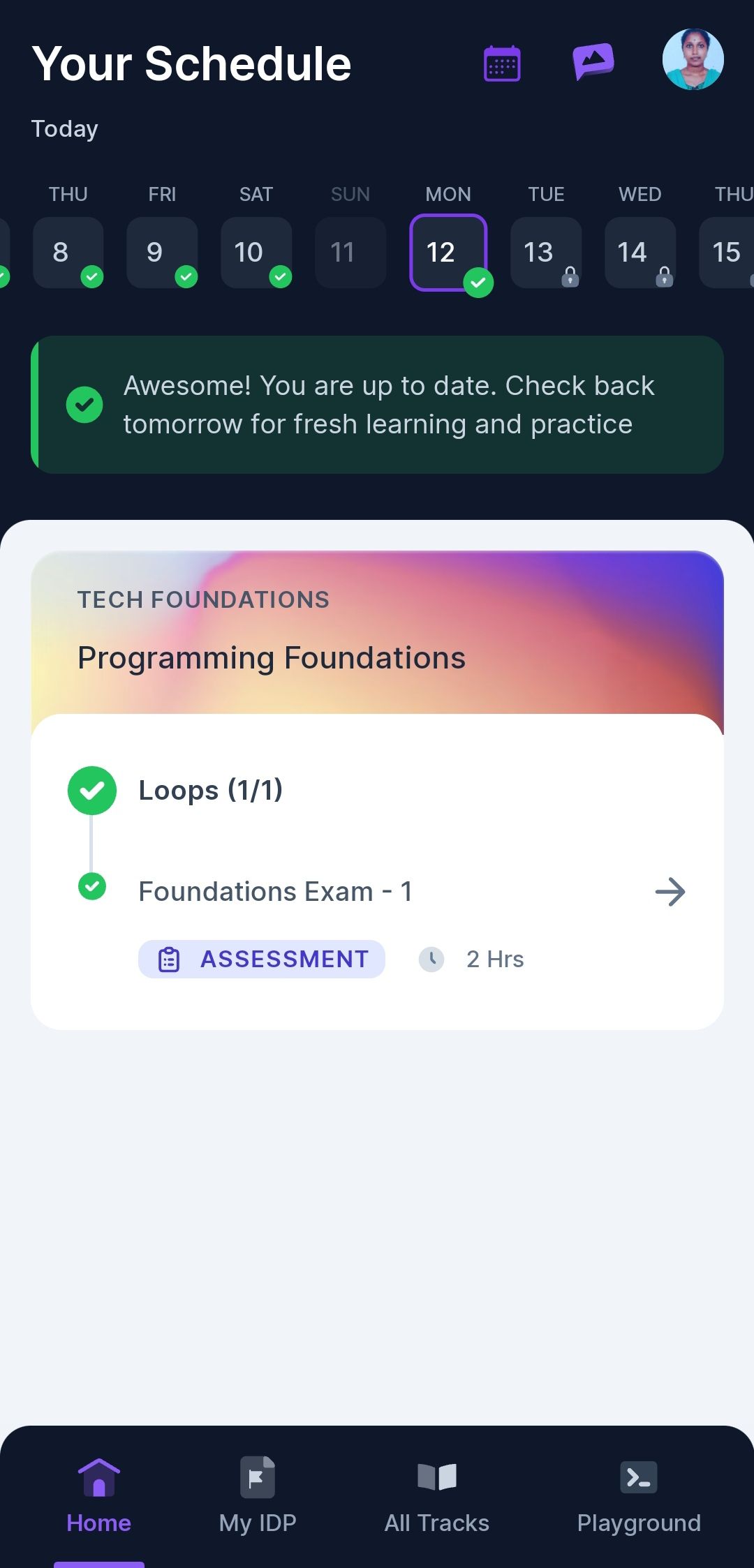Select Thursday 8 in the date strip
Image resolution: width=754 pixels, height=1568 pixels.
[x=68, y=252]
